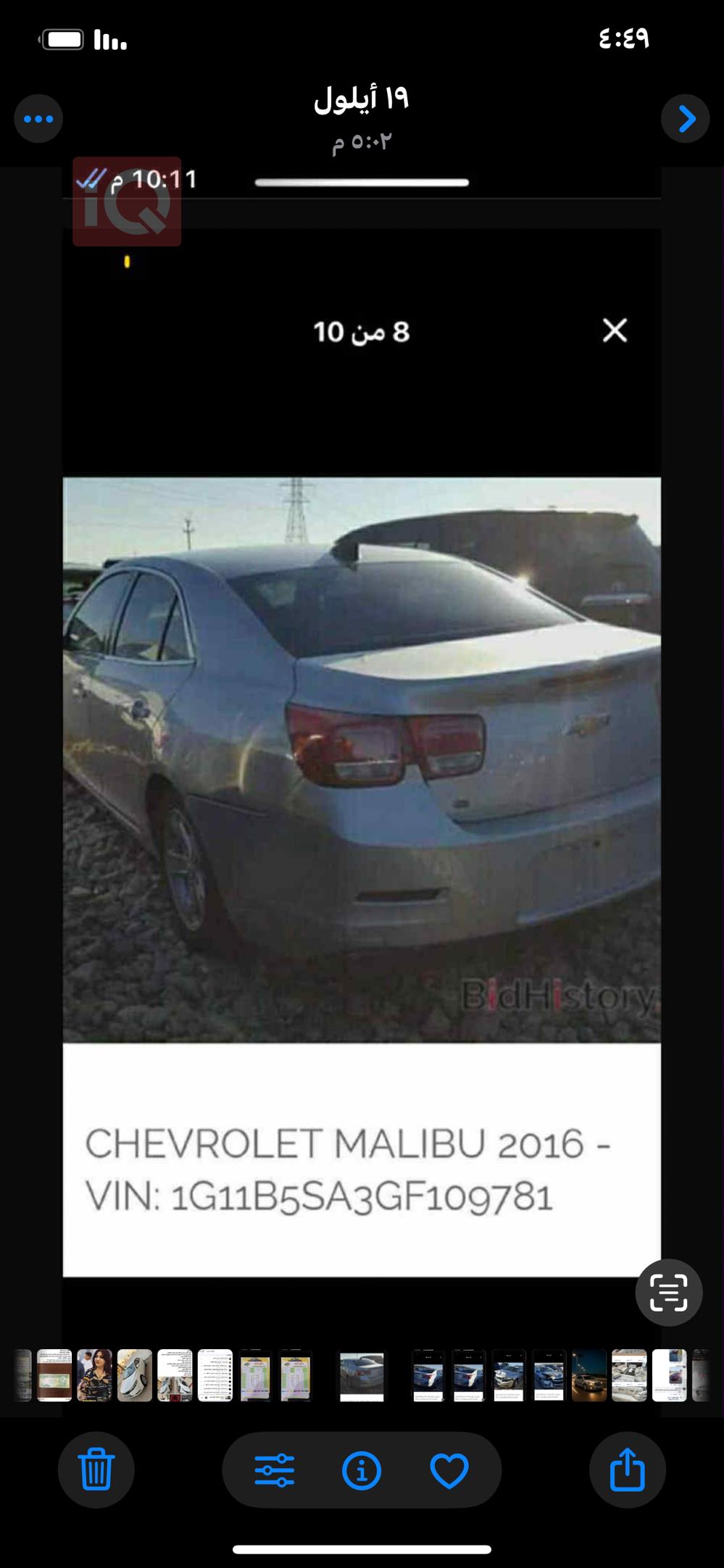This screenshot has height=1568, width=724.
Task: Open the white sofa thumbnail in strip
Action: 628,1375
